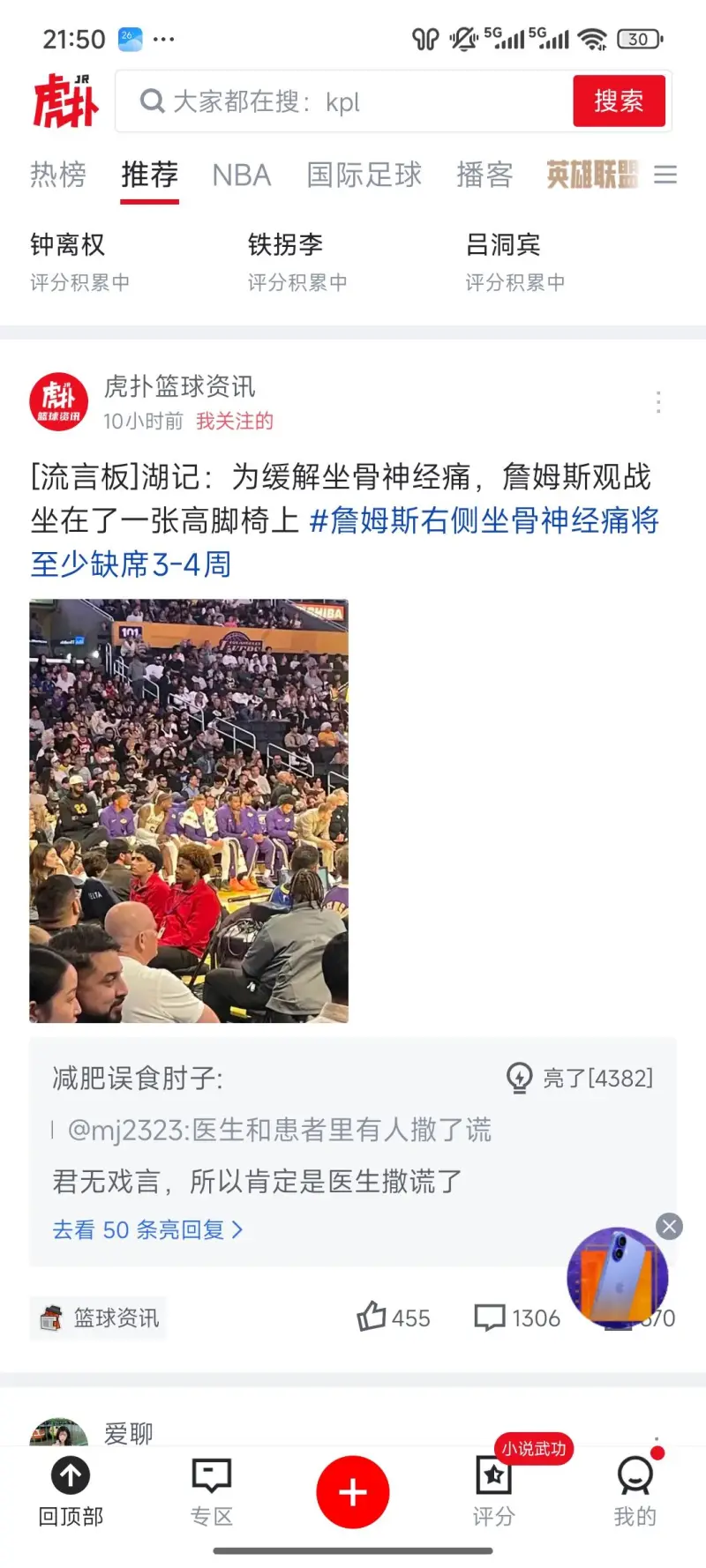This screenshot has height=1568, width=706.
Task: Select the 播客 tab
Action: [484, 175]
